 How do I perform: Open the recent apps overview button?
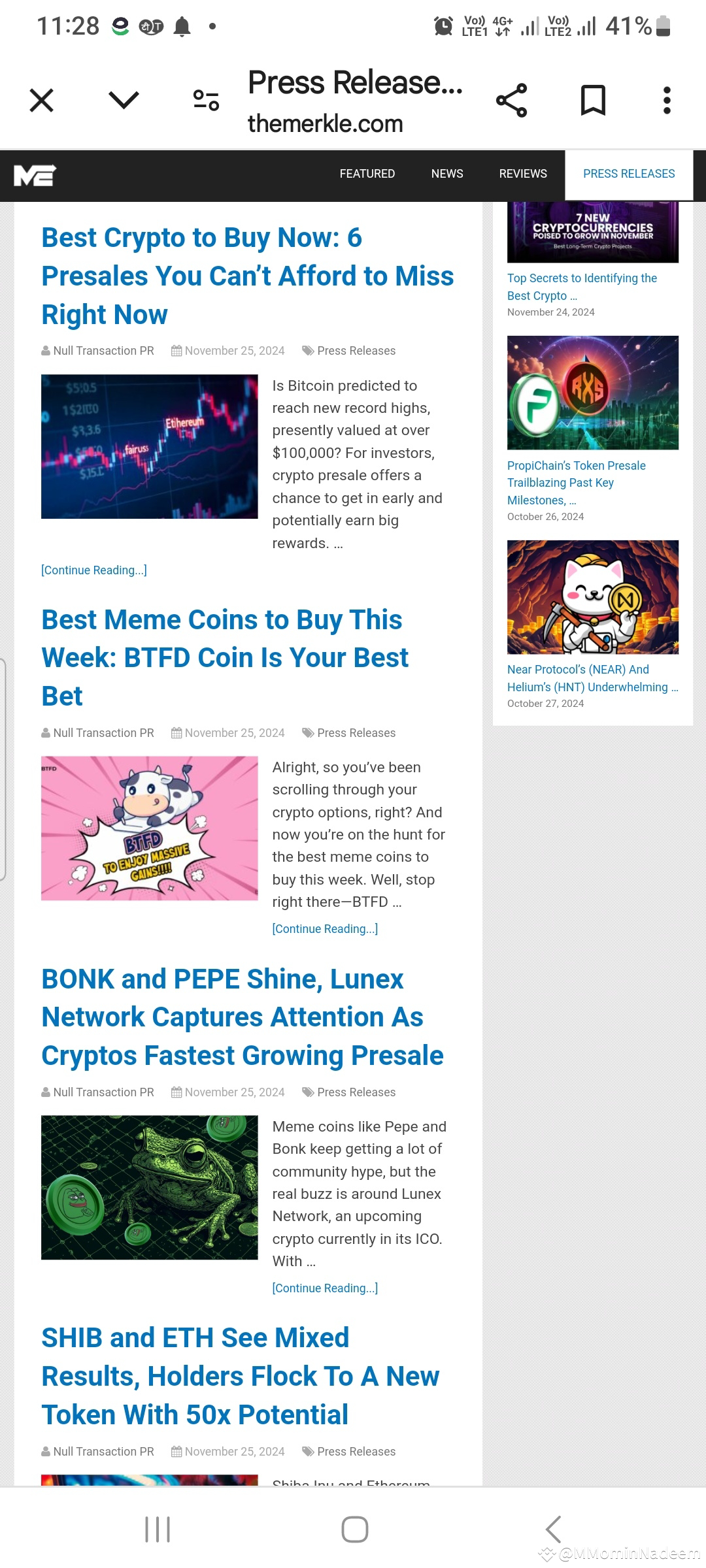click(x=157, y=1529)
